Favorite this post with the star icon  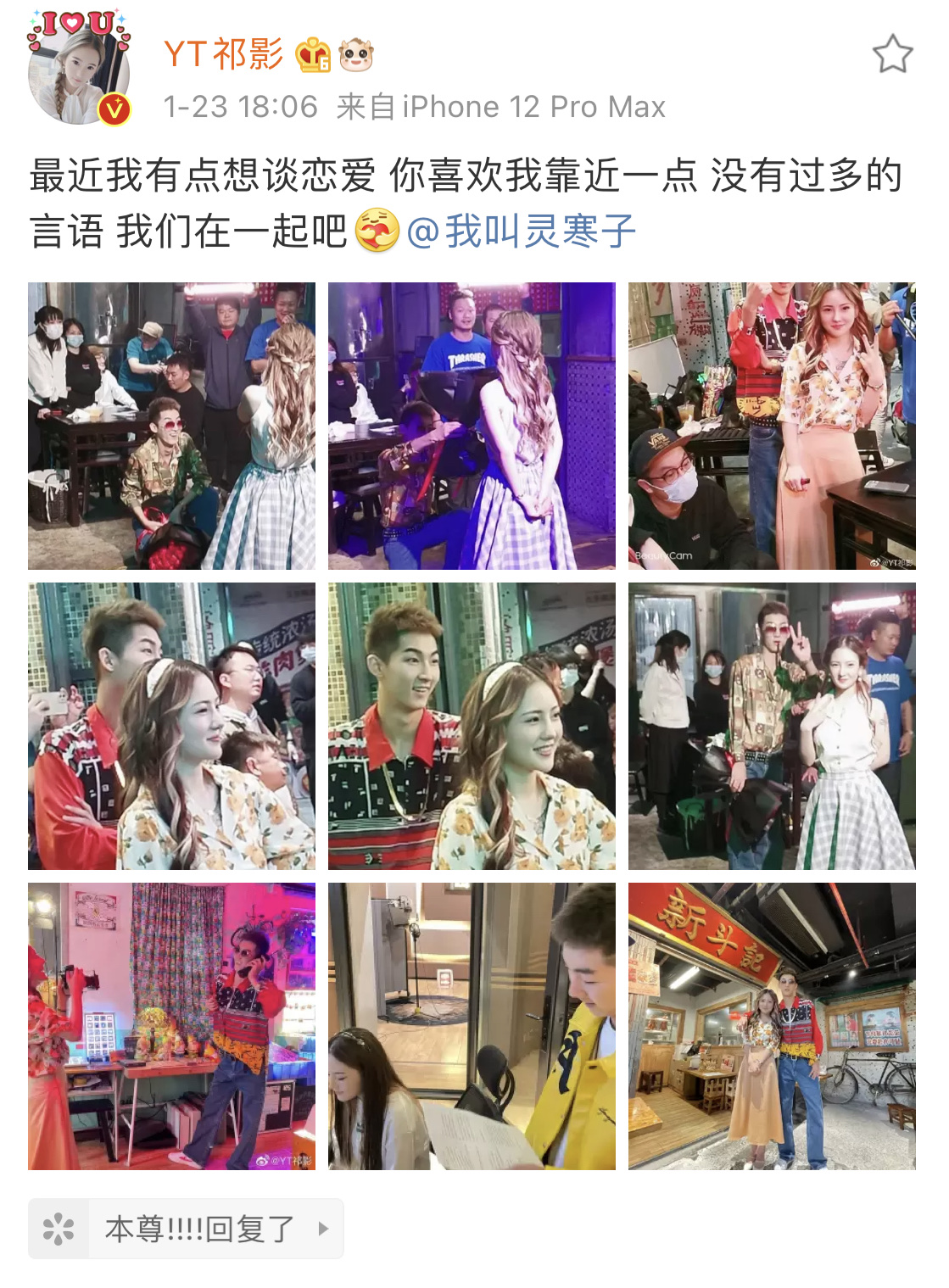(x=892, y=54)
